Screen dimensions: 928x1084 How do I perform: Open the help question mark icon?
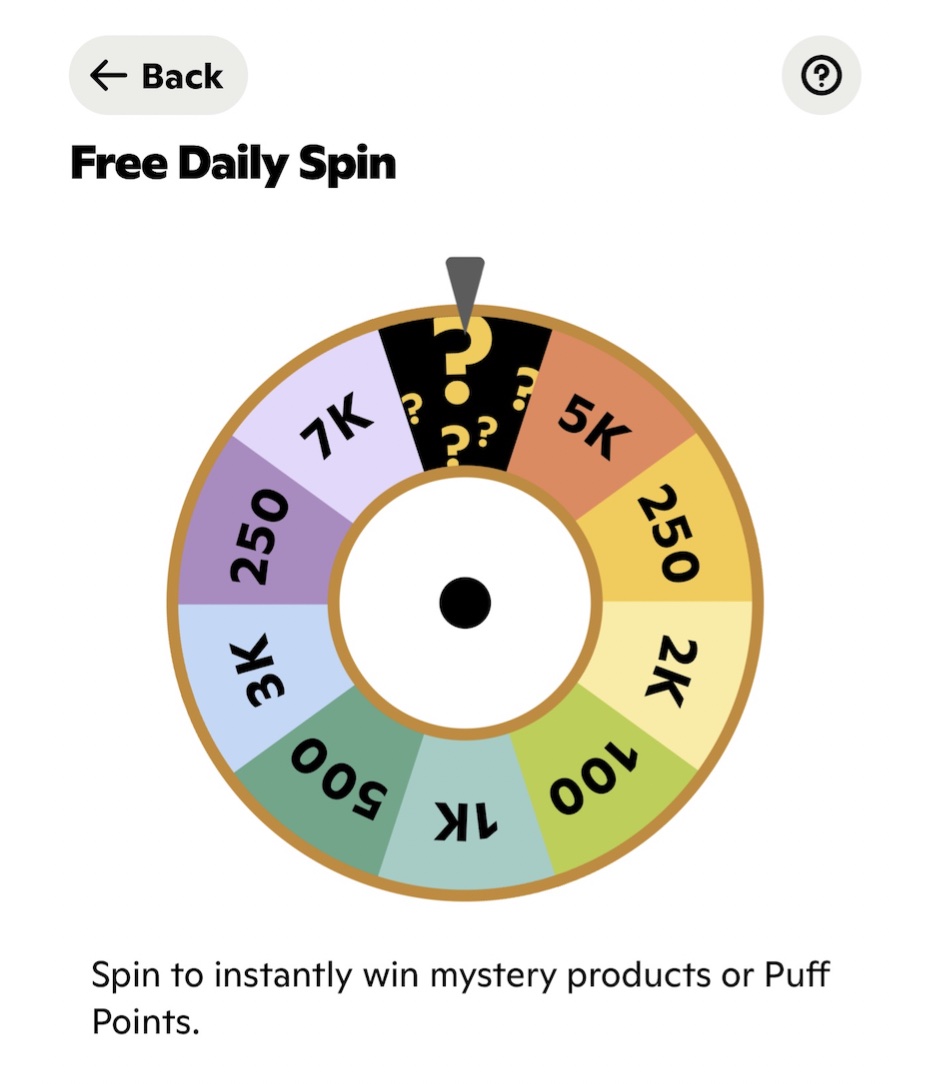tap(822, 76)
